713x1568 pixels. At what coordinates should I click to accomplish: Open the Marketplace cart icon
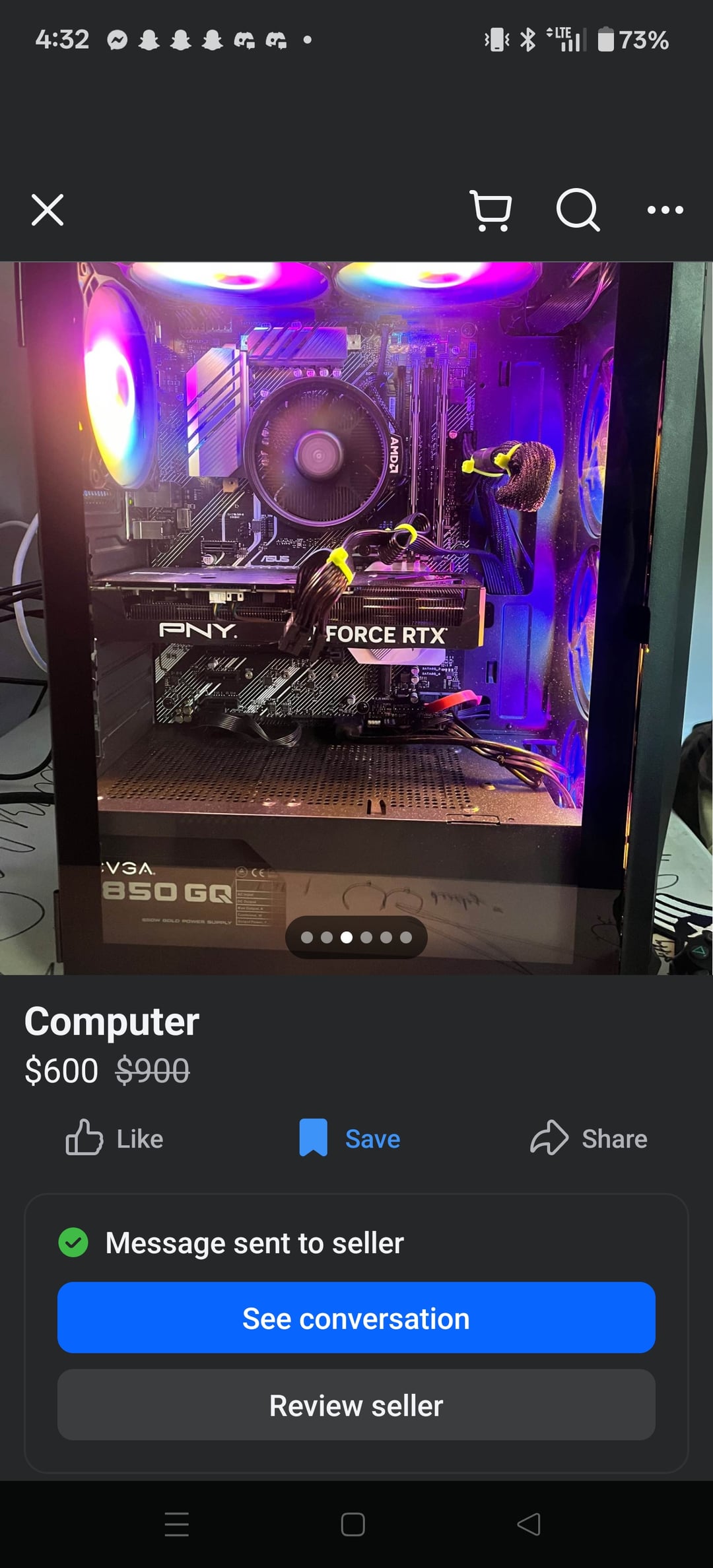491,211
